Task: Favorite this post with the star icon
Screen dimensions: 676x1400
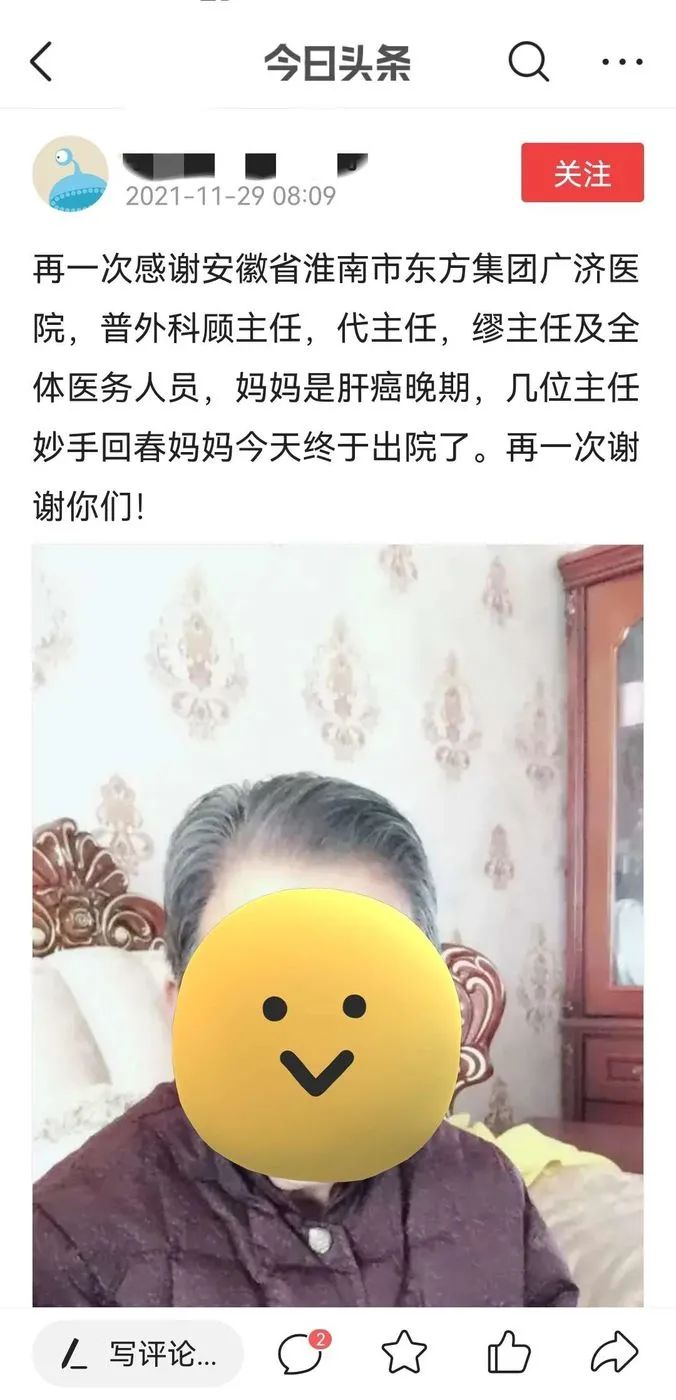Action: click(x=405, y=1354)
